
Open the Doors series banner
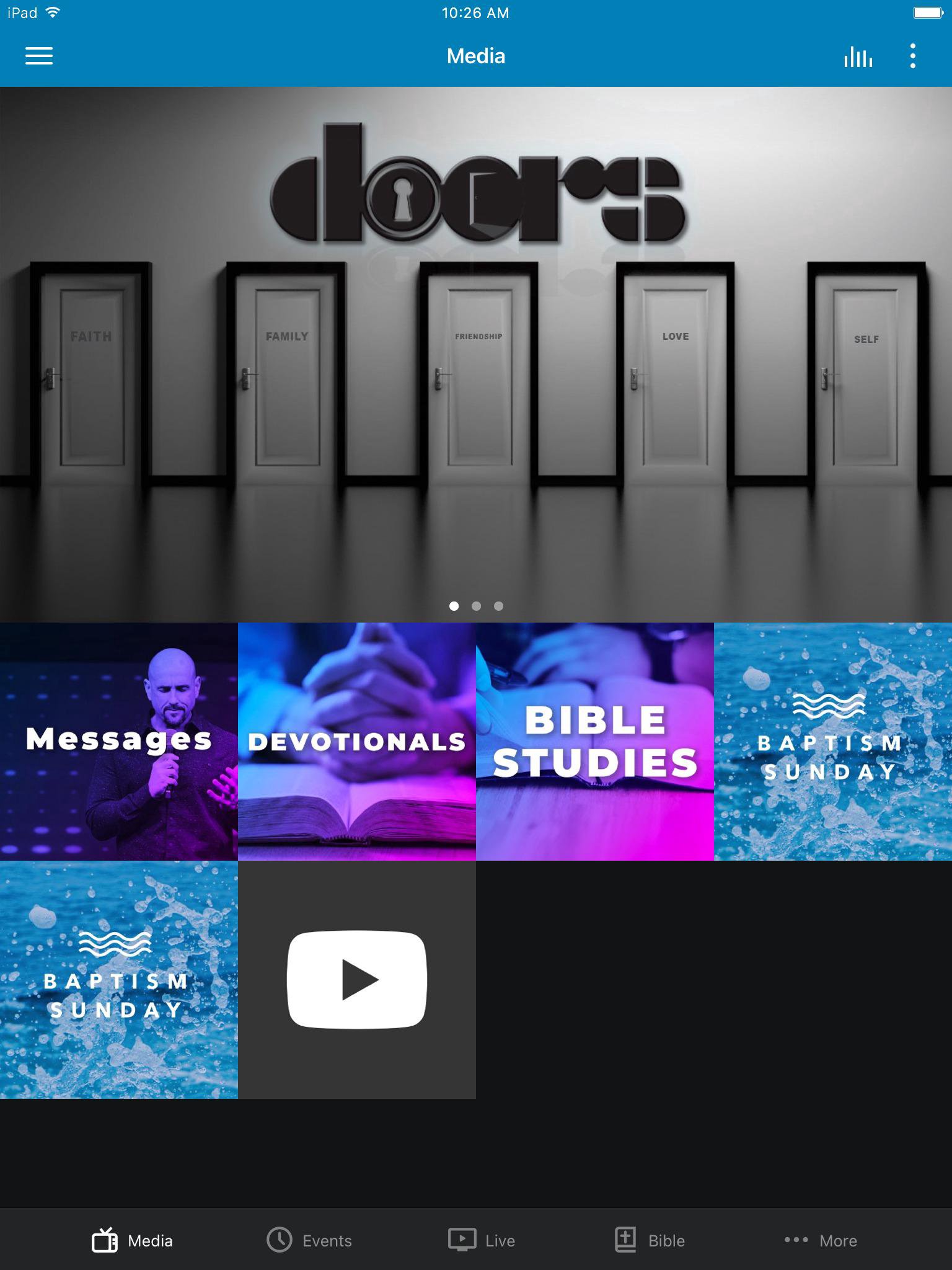(x=476, y=353)
